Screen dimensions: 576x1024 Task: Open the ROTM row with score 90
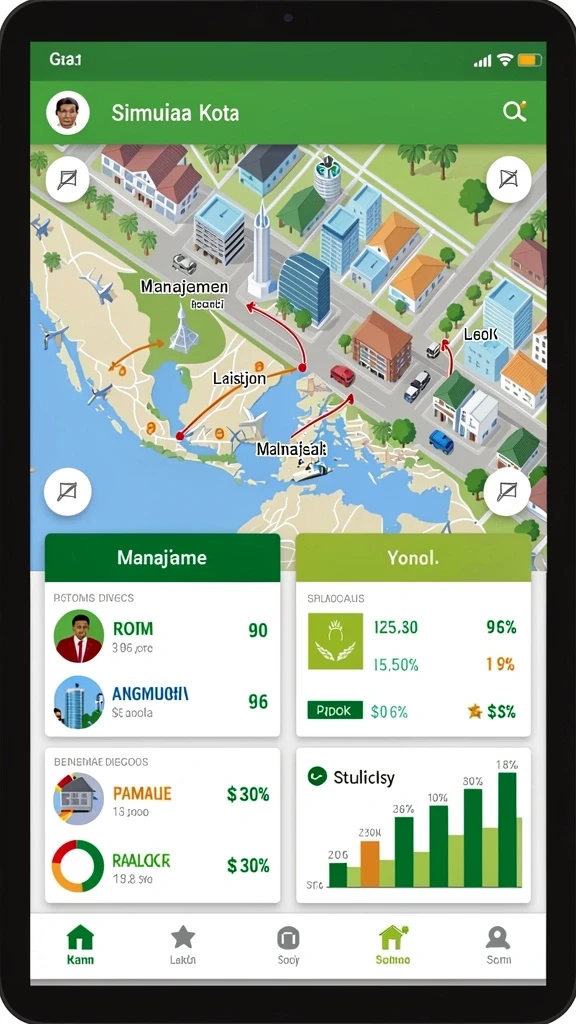(163, 637)
